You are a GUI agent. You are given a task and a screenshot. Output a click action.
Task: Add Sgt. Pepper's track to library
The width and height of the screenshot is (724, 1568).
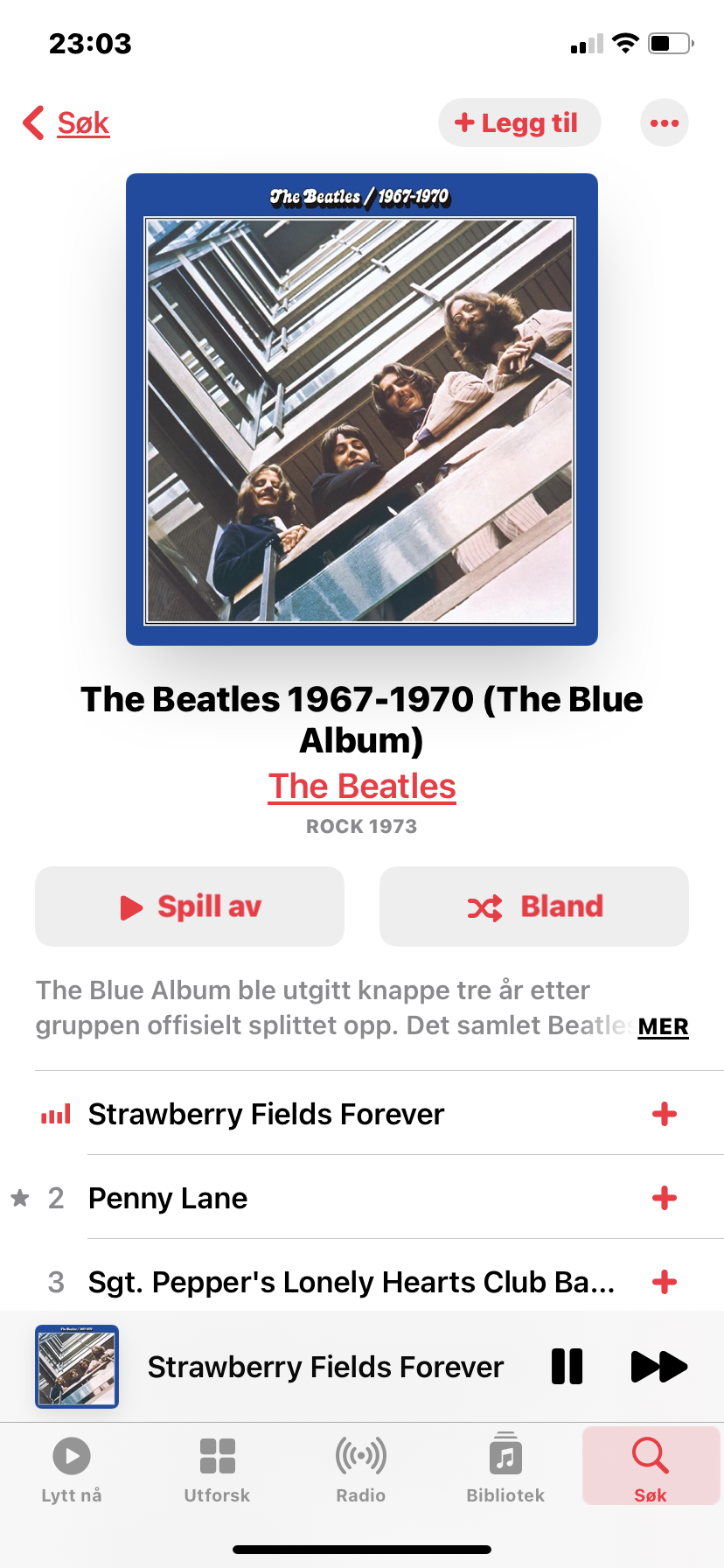coord(665,1282)
